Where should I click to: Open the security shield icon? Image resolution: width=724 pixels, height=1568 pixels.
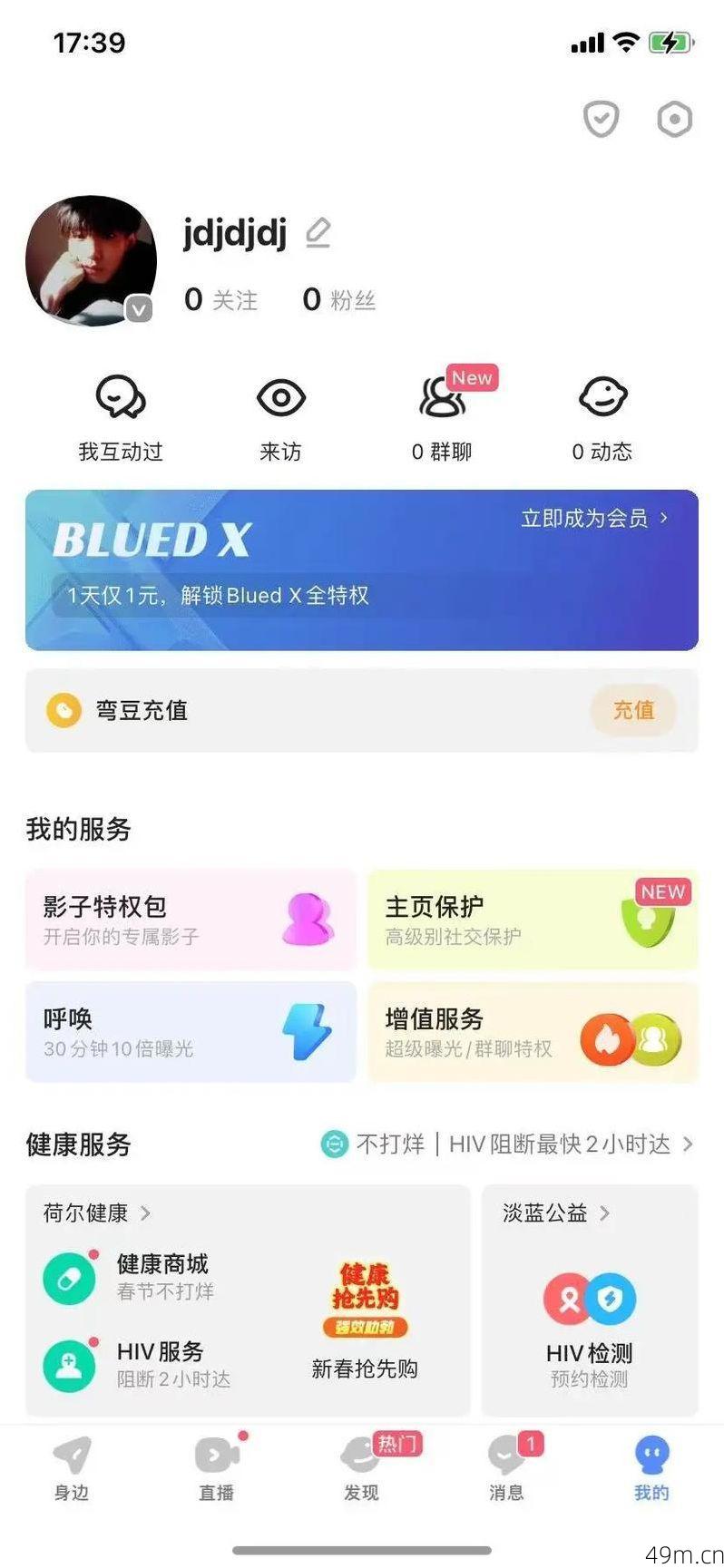[601, 119]
